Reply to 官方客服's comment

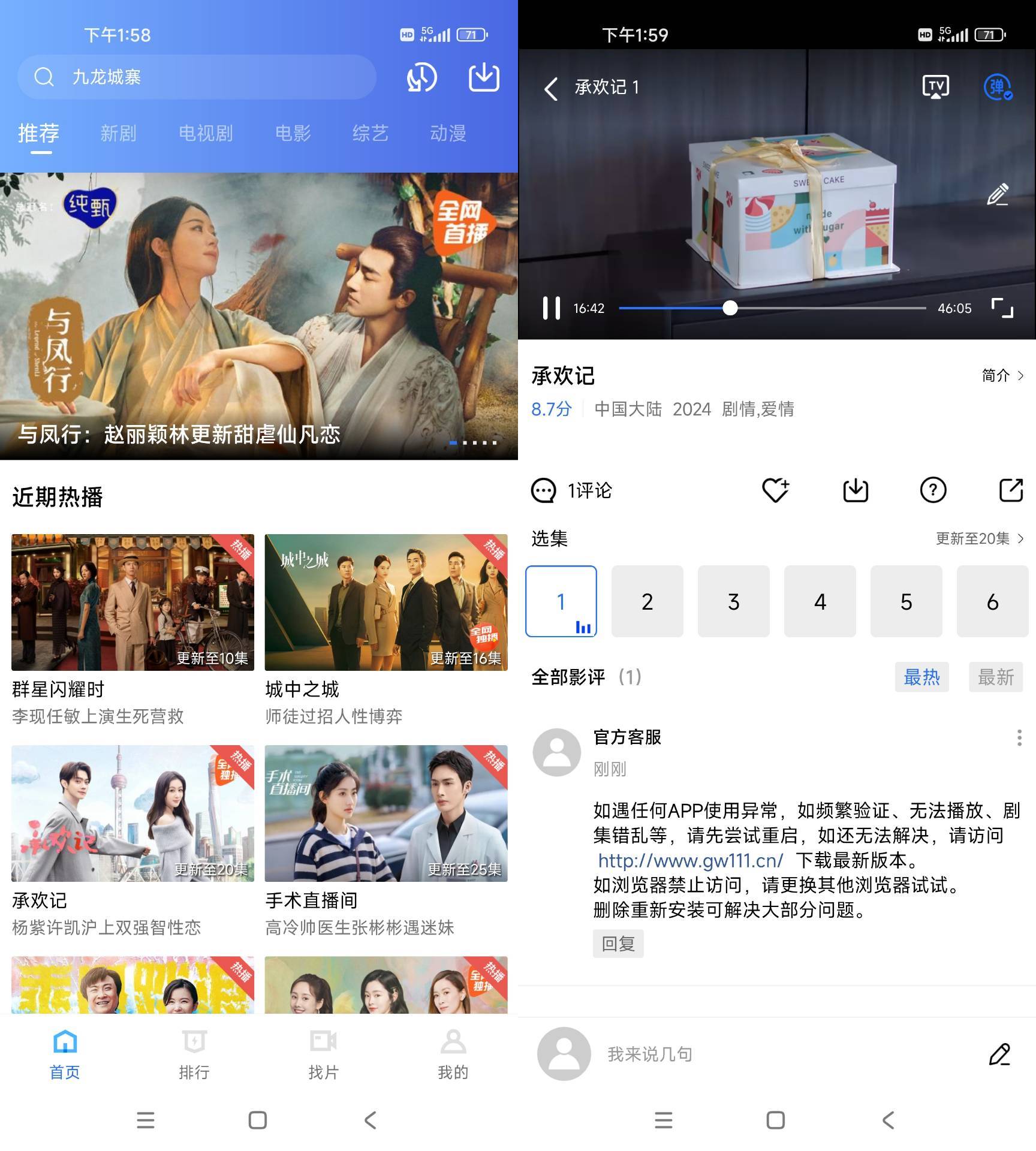[618, 944]
